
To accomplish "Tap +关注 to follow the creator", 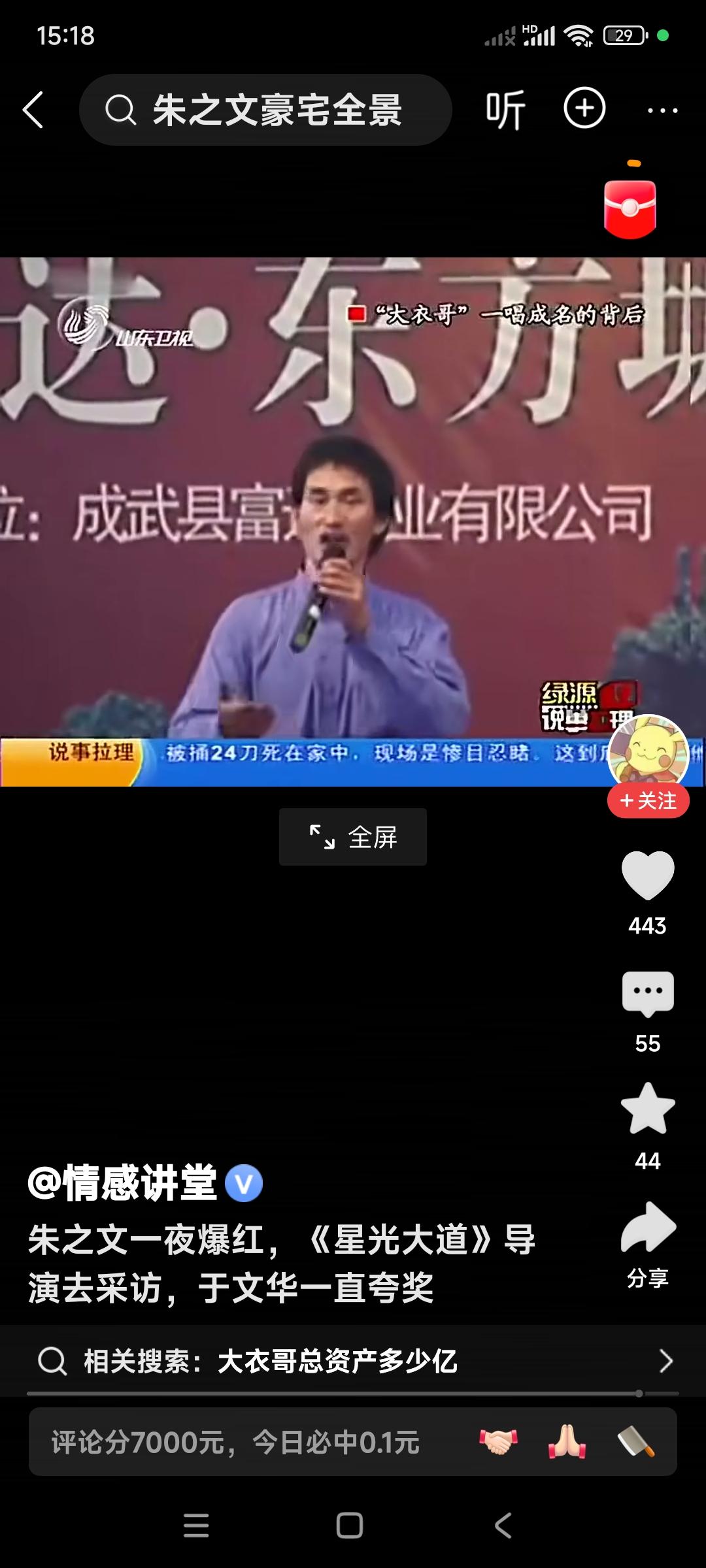I will 648,800.
